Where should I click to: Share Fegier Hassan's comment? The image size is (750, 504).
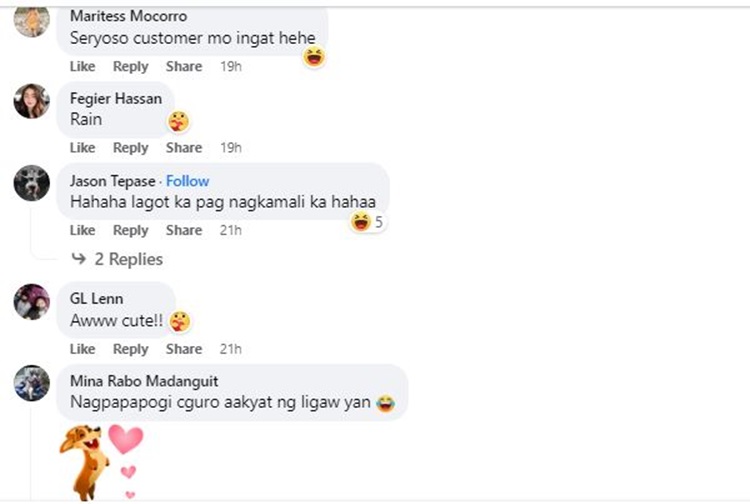point(184,147)
